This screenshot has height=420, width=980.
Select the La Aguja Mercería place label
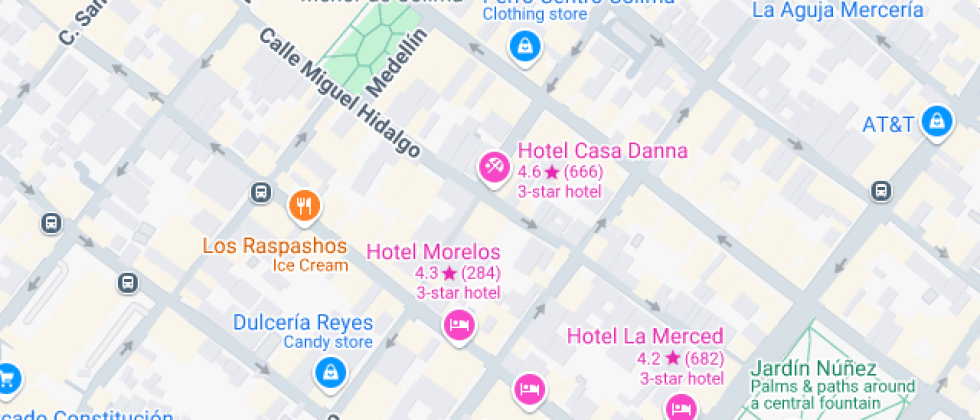point(837,11)
